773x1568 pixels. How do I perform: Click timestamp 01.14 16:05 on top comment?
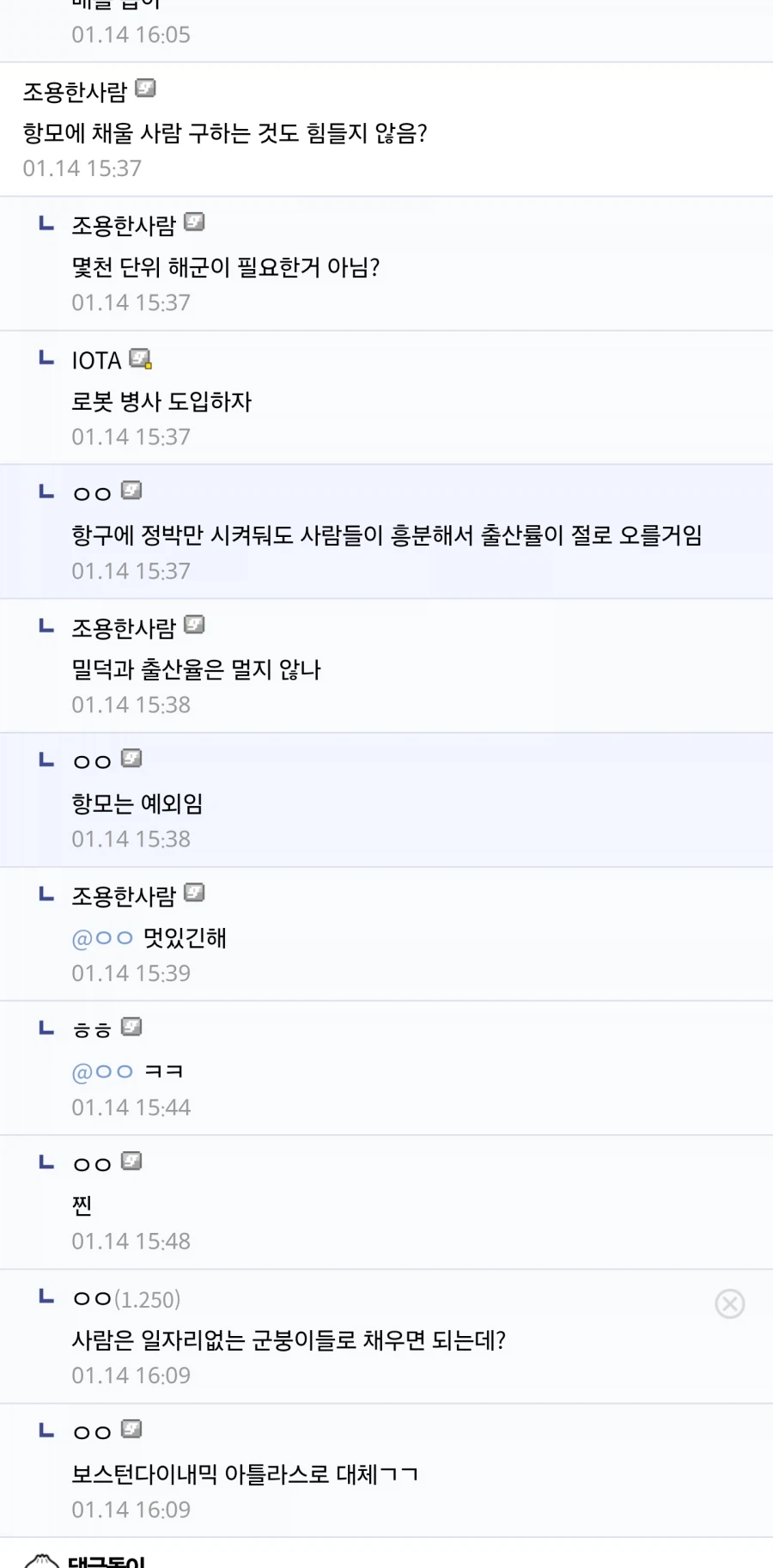coord(131,35)
